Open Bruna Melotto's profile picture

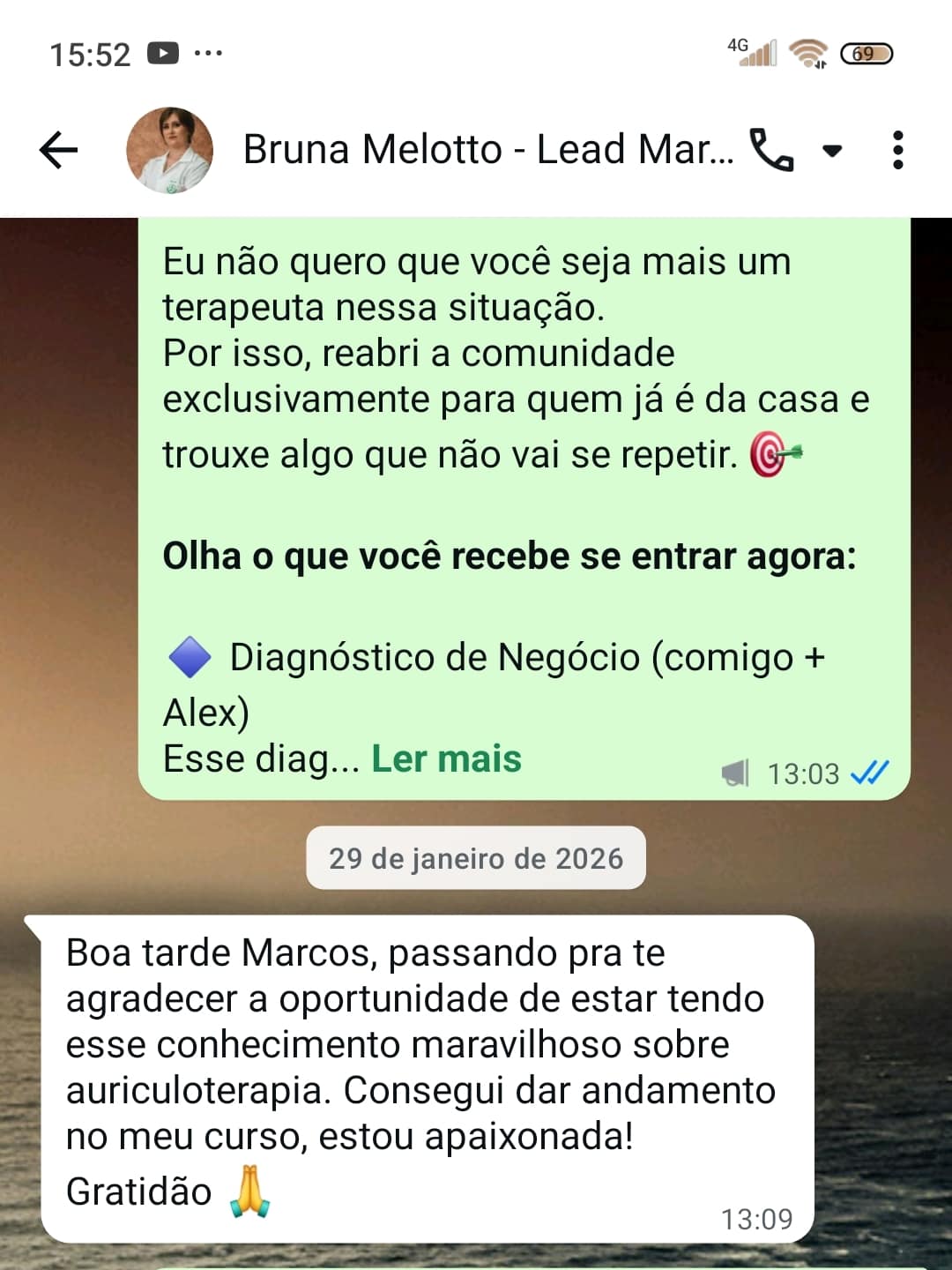pyautogui.click(x=170, y=150)
